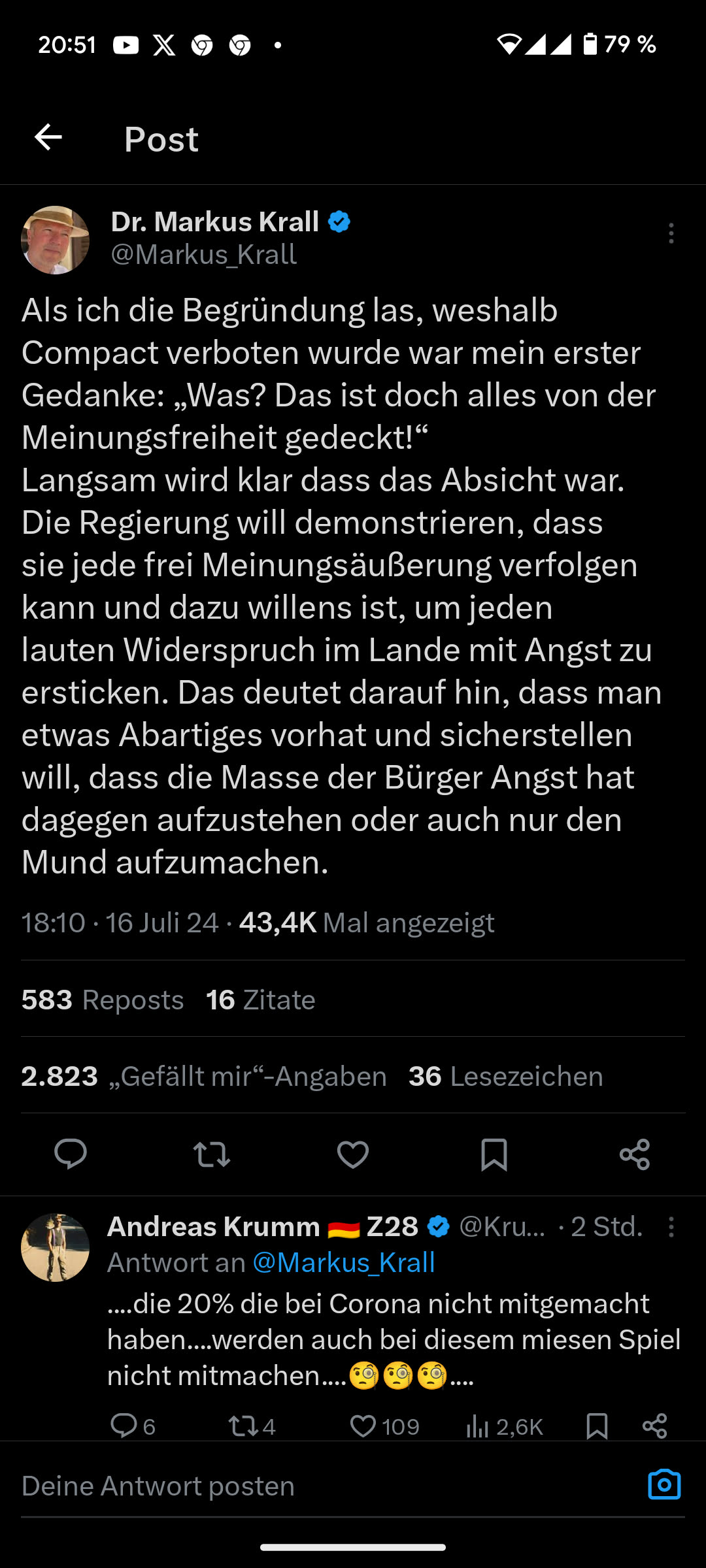706x1568 pixels.
Task: Share Markus Krall's post
Action: point(635,1154)
